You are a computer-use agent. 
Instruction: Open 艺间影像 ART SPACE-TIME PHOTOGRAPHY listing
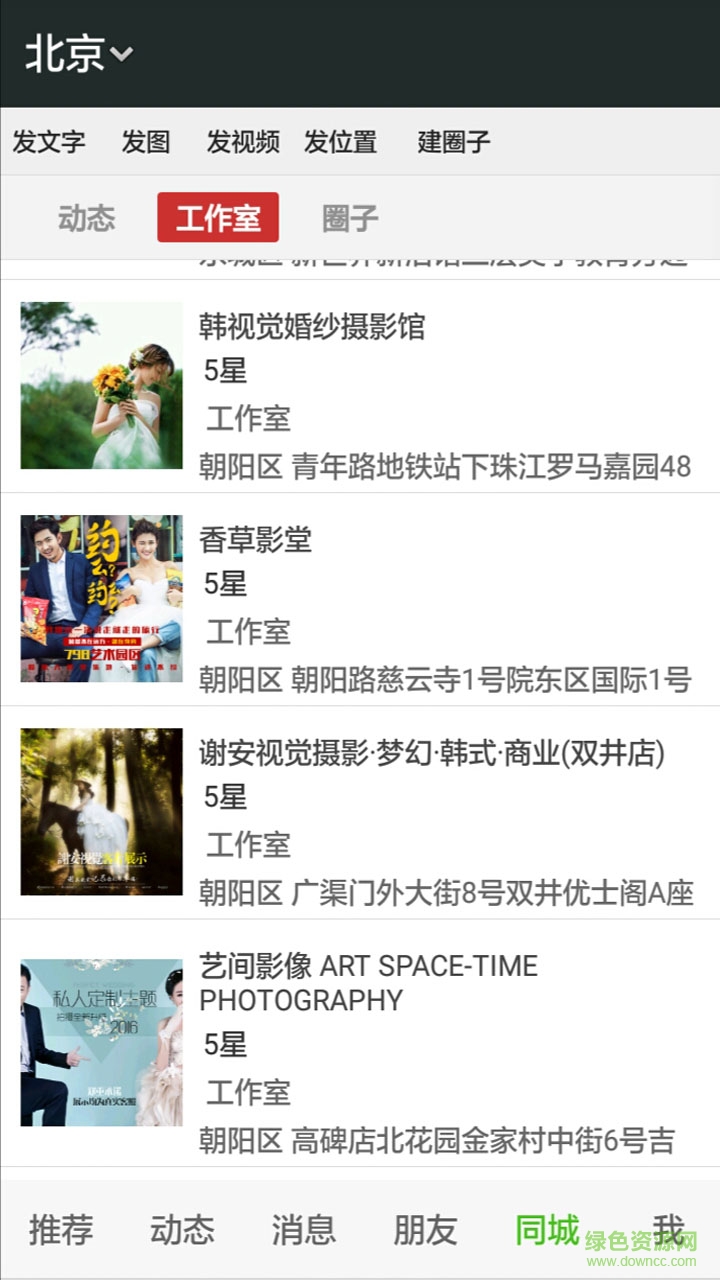click(x=368, y=983)
